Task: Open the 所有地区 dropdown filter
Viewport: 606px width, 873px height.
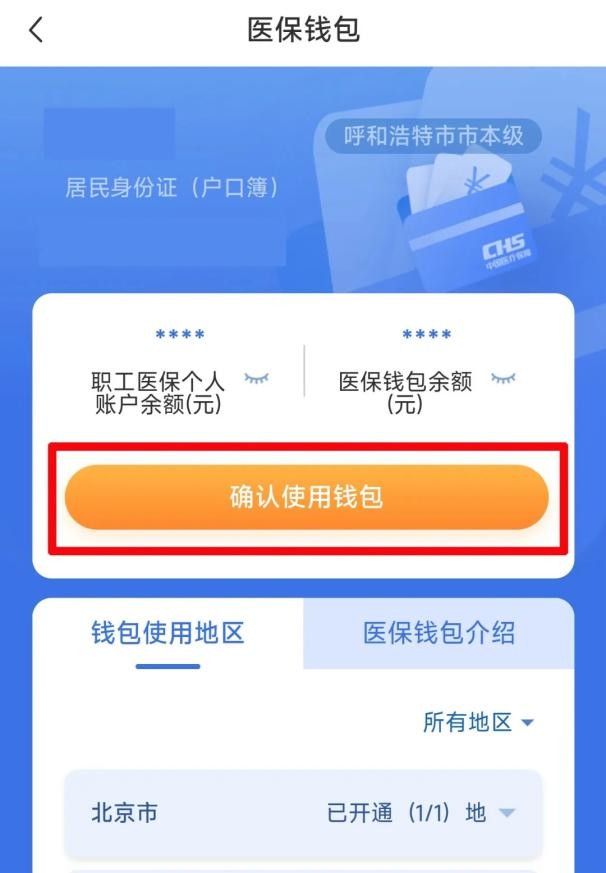Action: [478, 722]
